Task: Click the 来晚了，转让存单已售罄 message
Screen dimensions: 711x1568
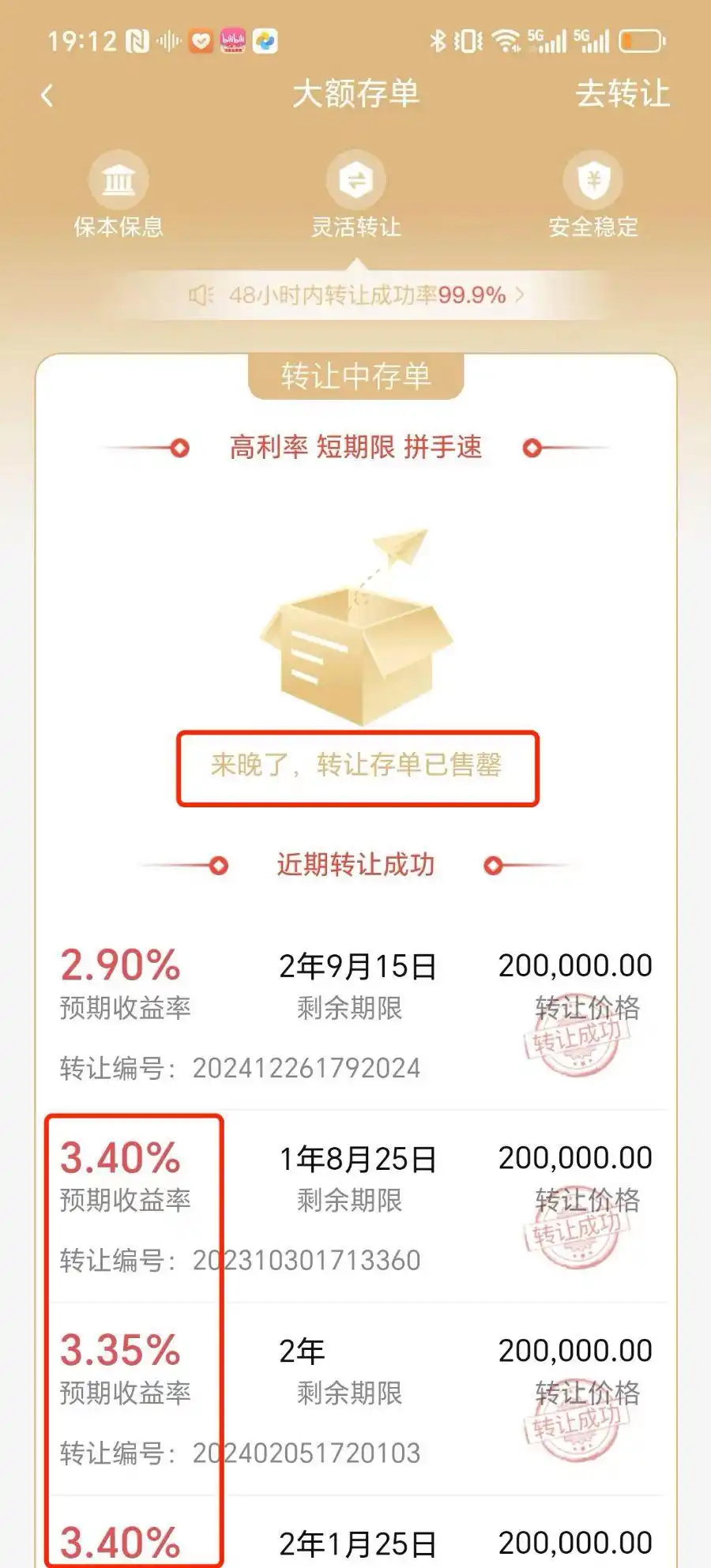Action: click(x=357, y=765)
